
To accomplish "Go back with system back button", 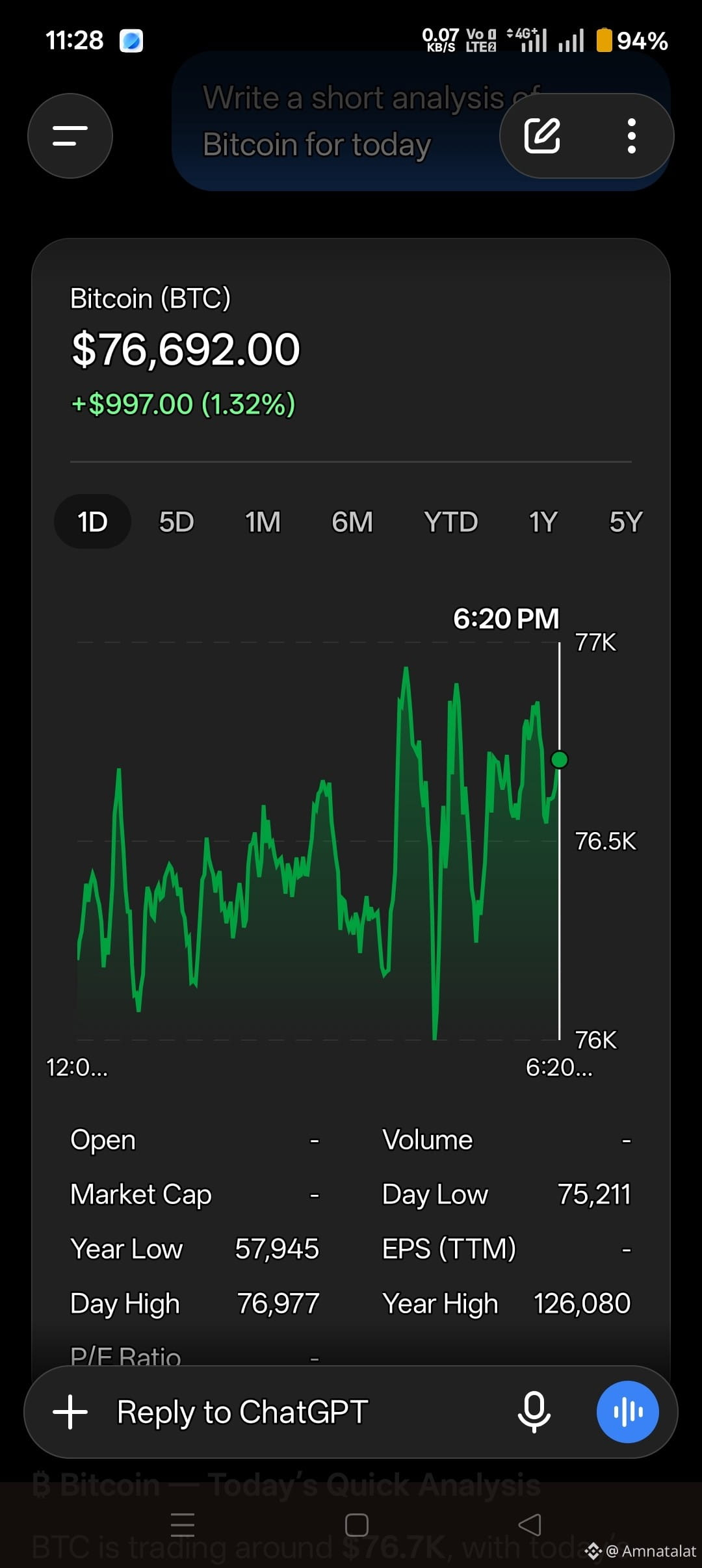I will [x=530, y=1524].
